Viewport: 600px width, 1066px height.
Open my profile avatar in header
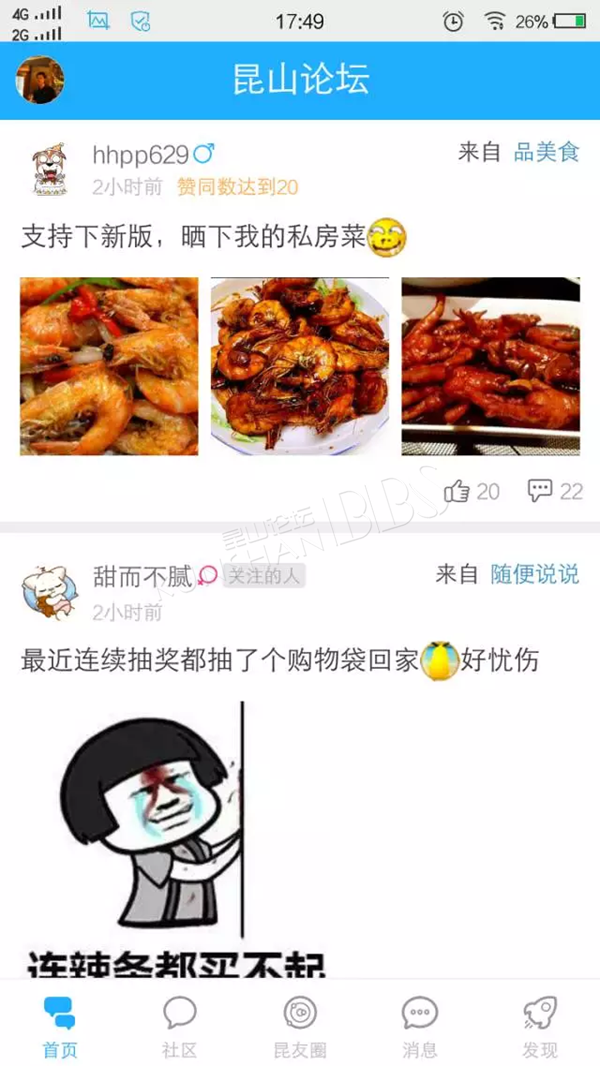(x=40, y=80)
